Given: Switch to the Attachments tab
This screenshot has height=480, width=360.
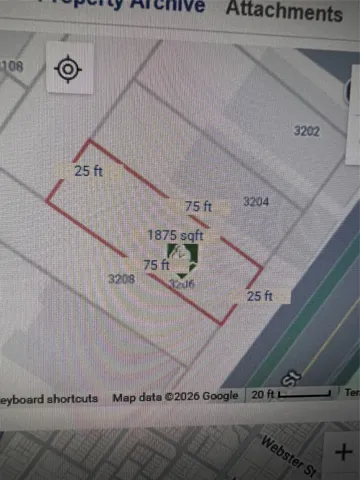Looking at the screenshot, I should [x=284, y=11].
